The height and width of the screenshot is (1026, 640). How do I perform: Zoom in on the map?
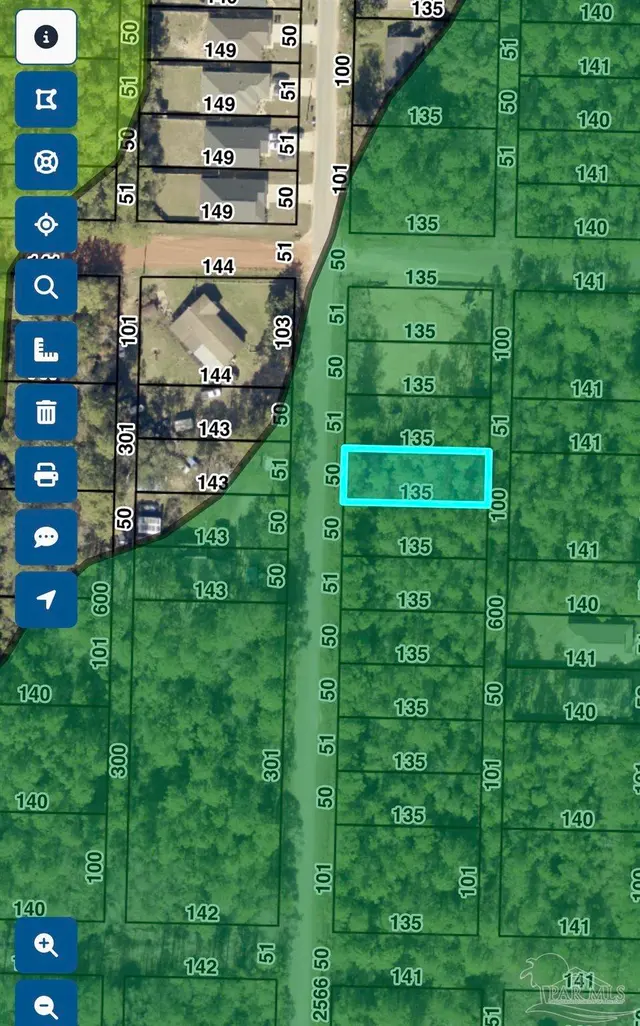pos(46,945)
